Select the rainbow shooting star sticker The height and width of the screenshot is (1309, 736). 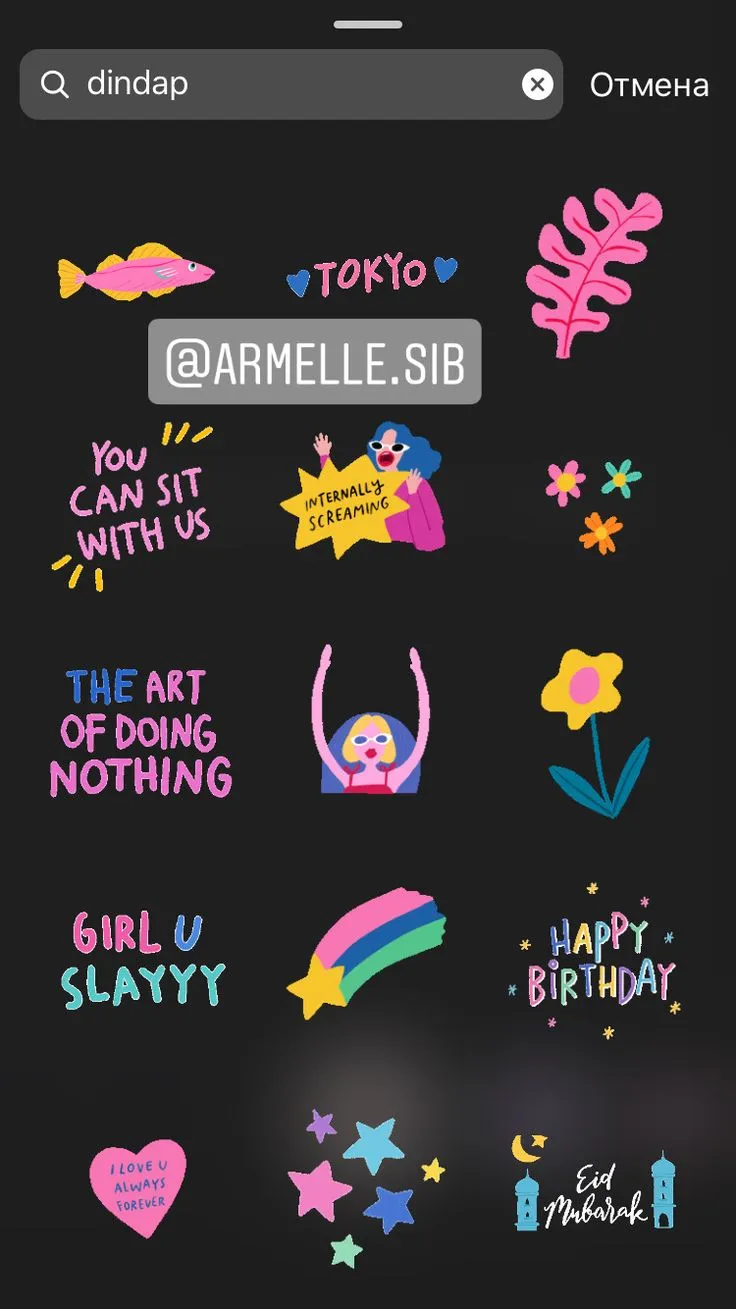pos(366,952)
